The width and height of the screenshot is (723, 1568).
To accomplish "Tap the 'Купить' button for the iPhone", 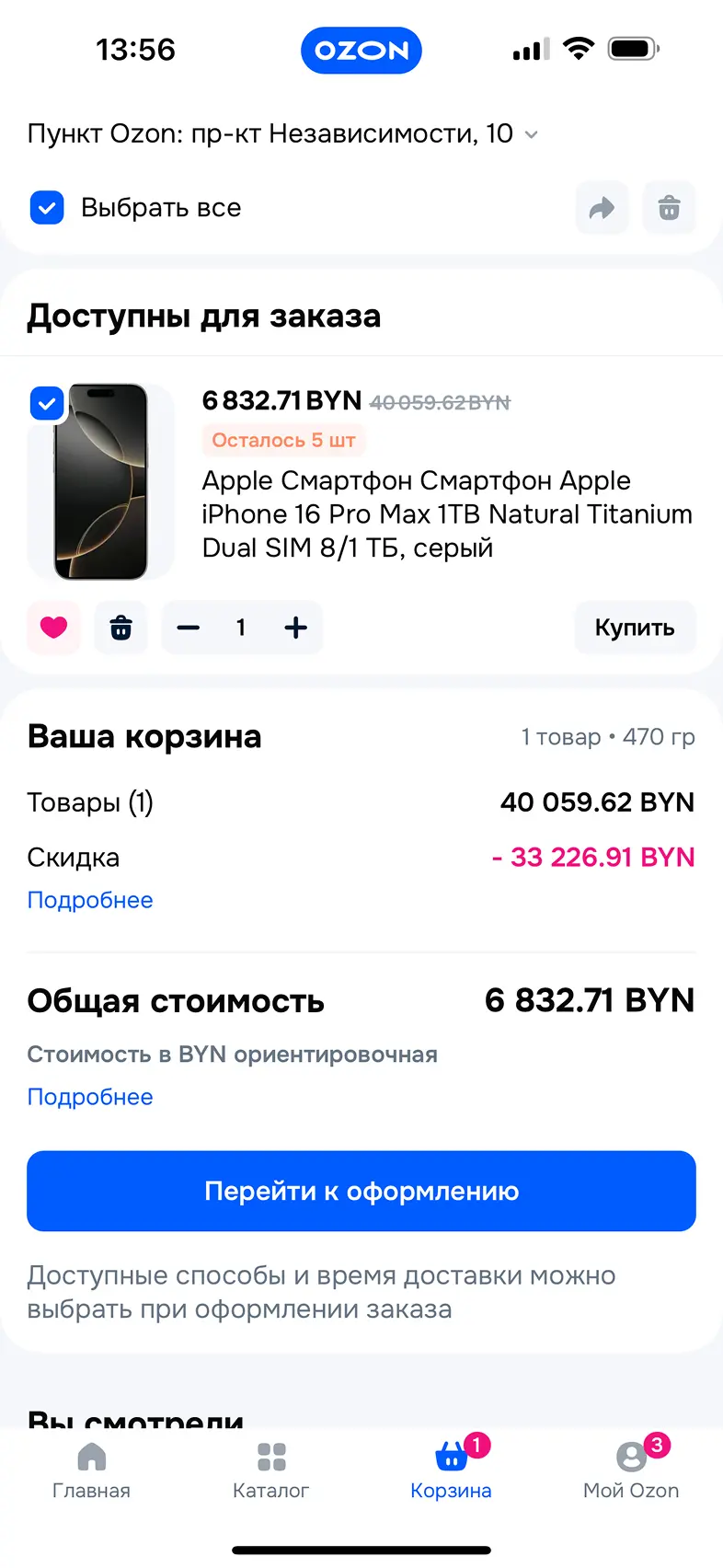I will 635,628.
